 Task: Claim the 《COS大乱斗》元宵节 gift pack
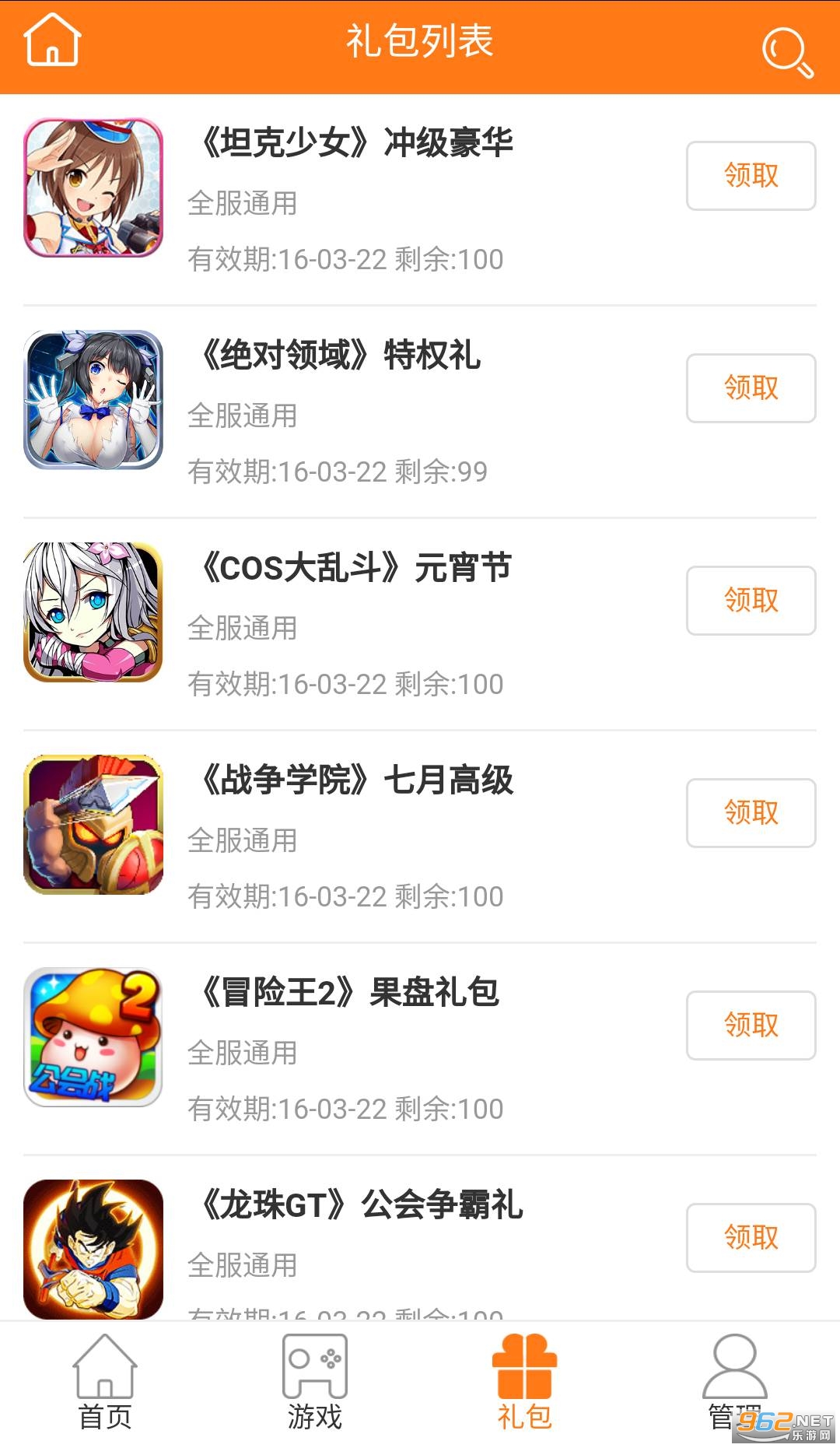(x=751, y=601)
